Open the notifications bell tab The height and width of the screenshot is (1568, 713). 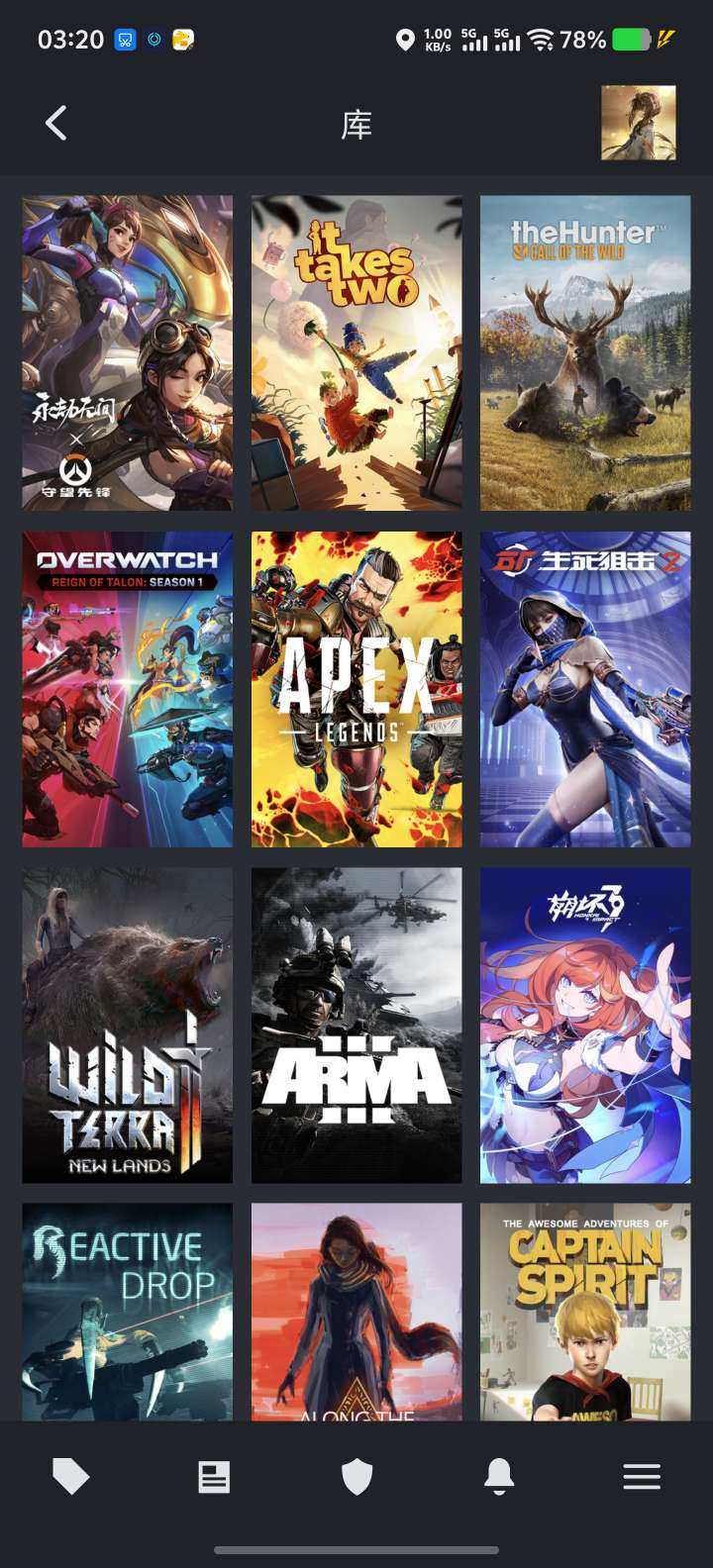pos(499,1477)
